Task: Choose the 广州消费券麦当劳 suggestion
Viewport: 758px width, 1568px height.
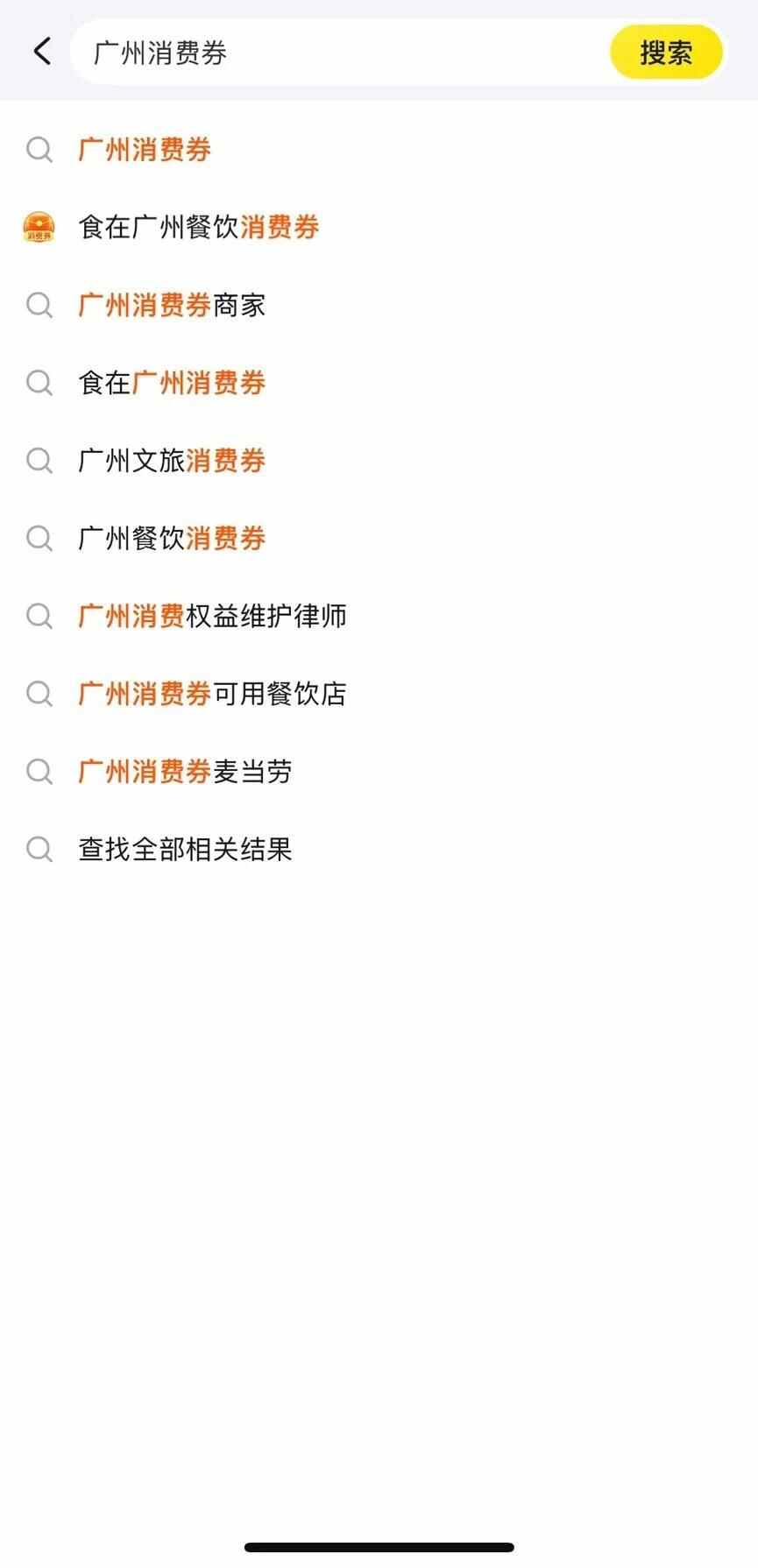Action: click(x=185, y=772)
